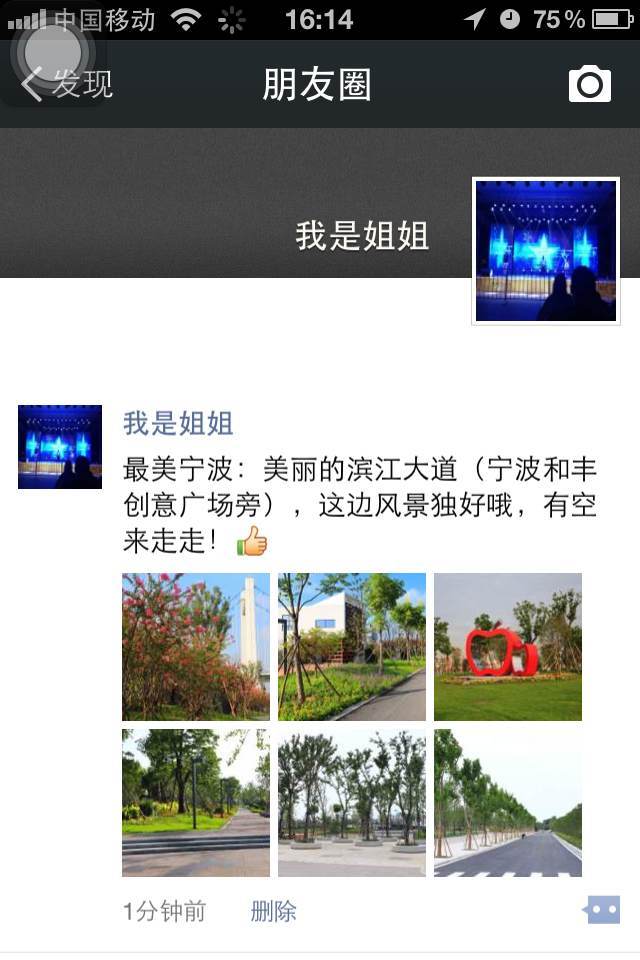View the paved plaza steps photo
The image size is (640, 960).
click(196, 803)
